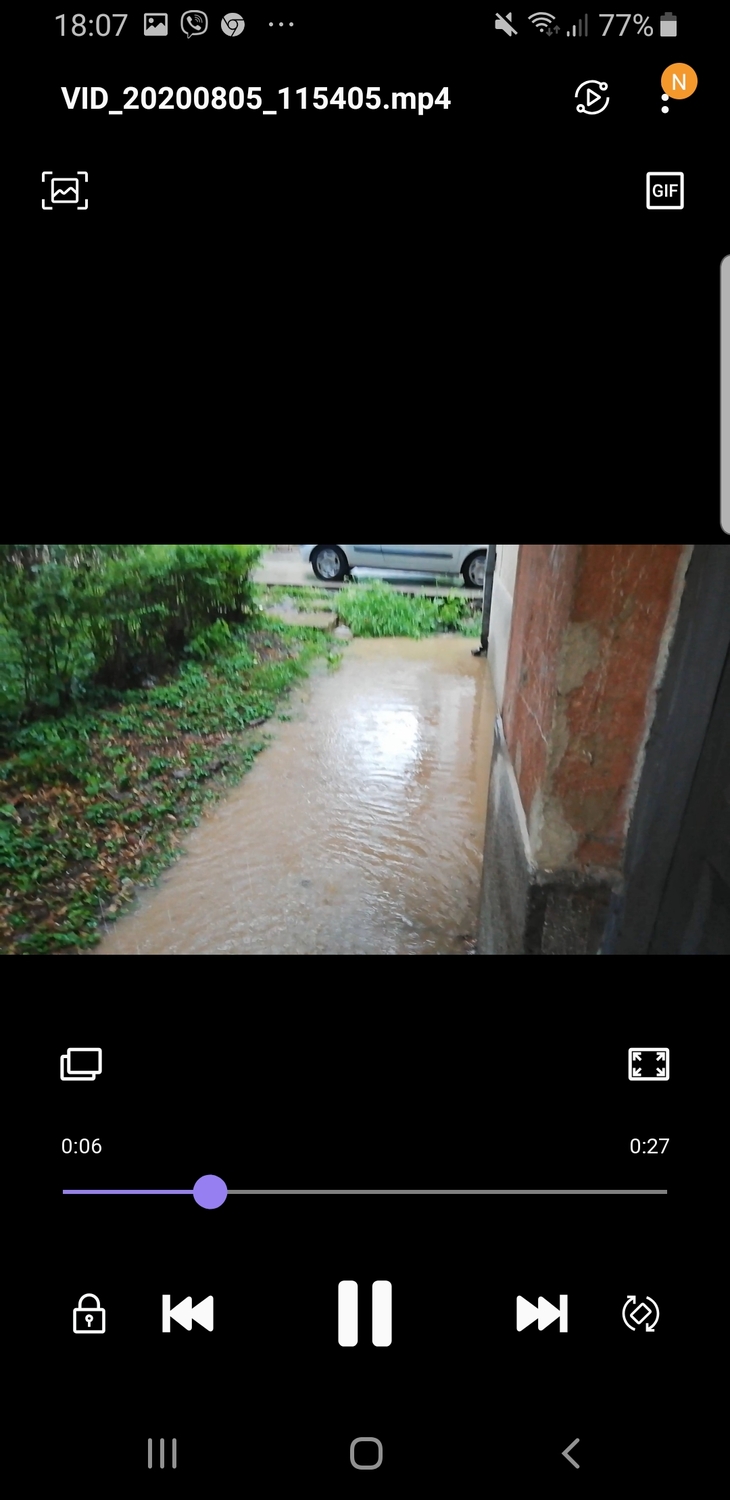Capture a screenshot of the video
730x1500 pixels.
tap(65, 190)
